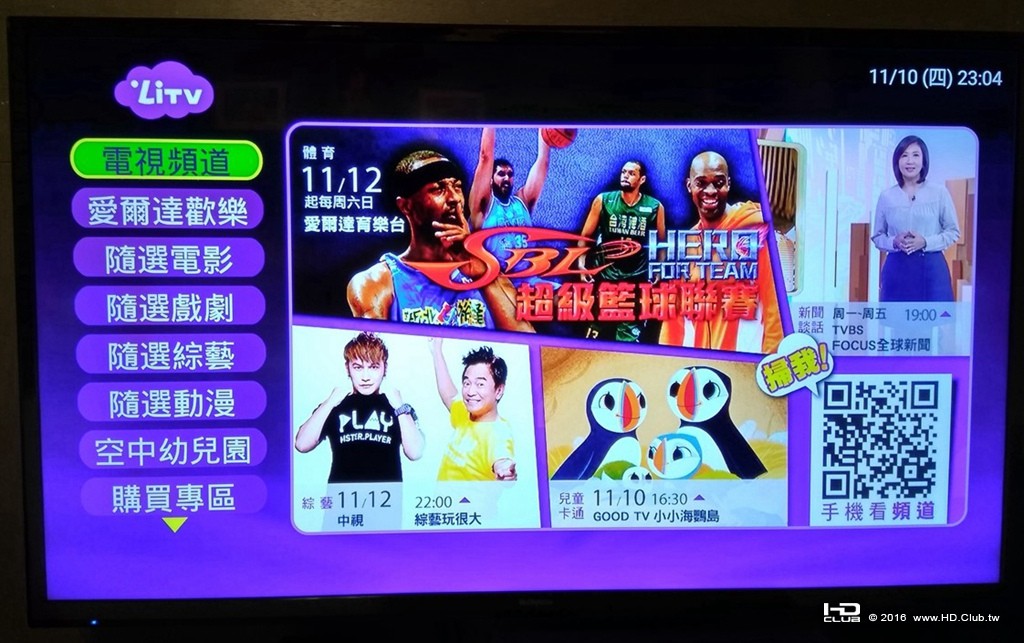Screen dimensions: 1024x643
Task: Select the 電視頻道 menu item
Action: tap(167, 160)
